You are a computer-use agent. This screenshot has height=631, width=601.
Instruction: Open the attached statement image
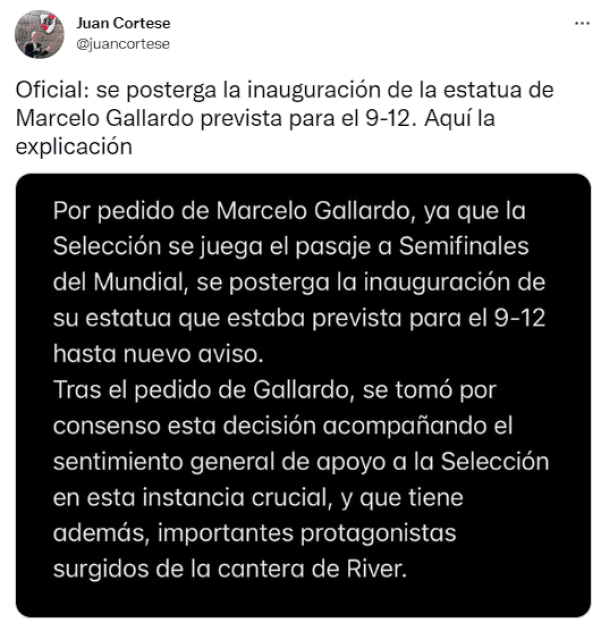point(303,395)
